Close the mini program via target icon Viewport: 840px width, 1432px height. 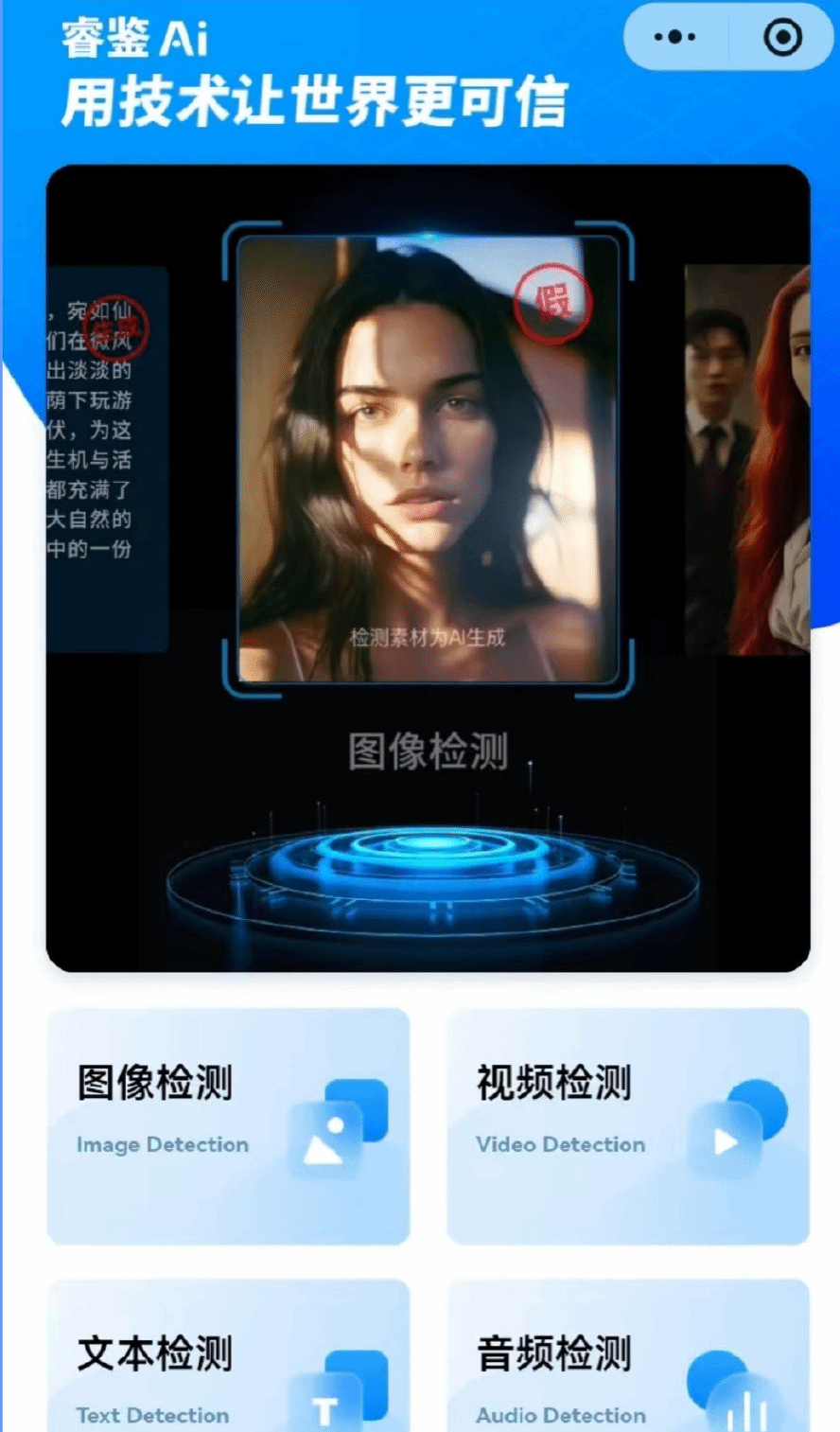782,38
